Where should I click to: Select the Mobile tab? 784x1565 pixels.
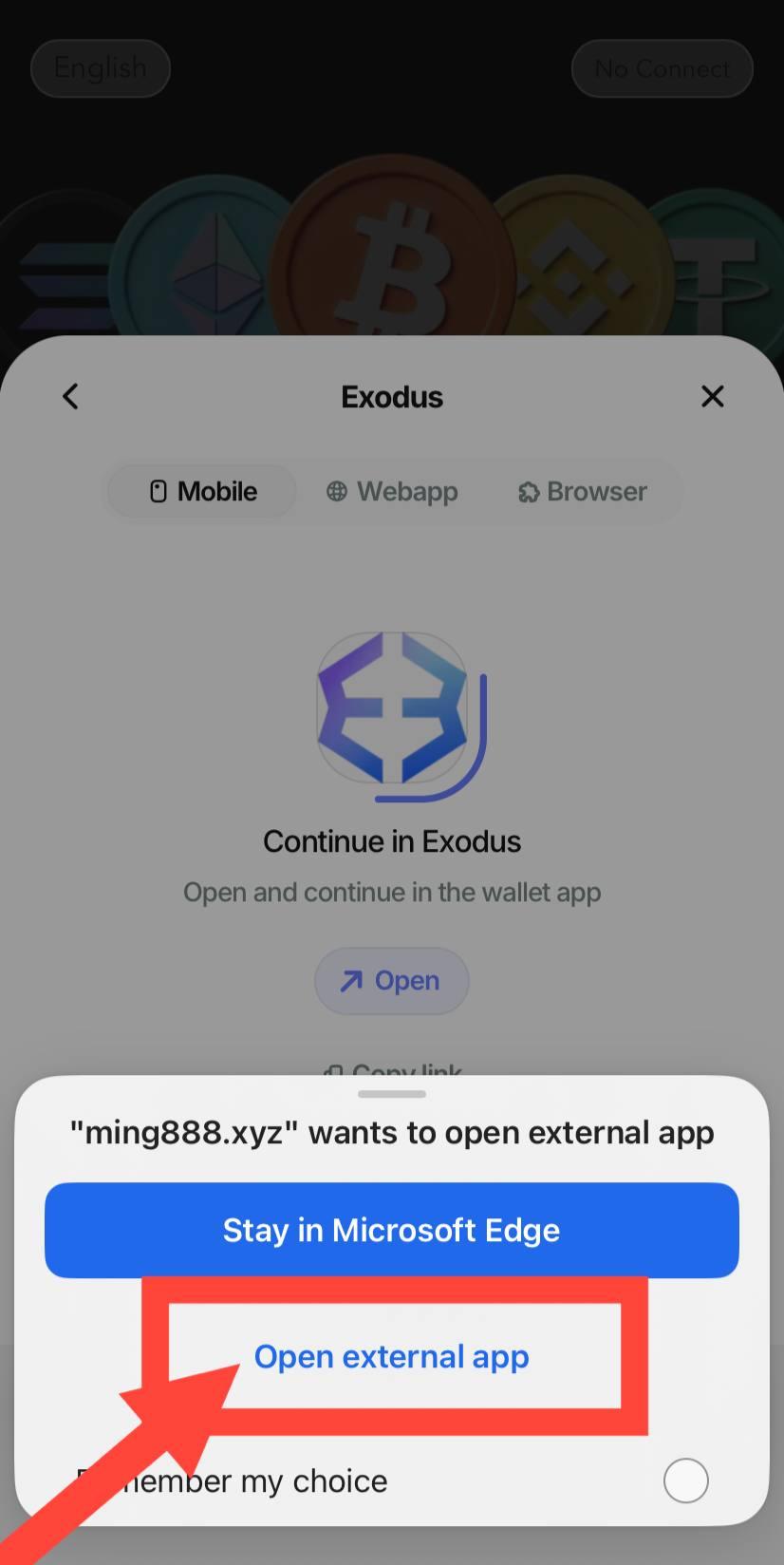click(203, 491)
